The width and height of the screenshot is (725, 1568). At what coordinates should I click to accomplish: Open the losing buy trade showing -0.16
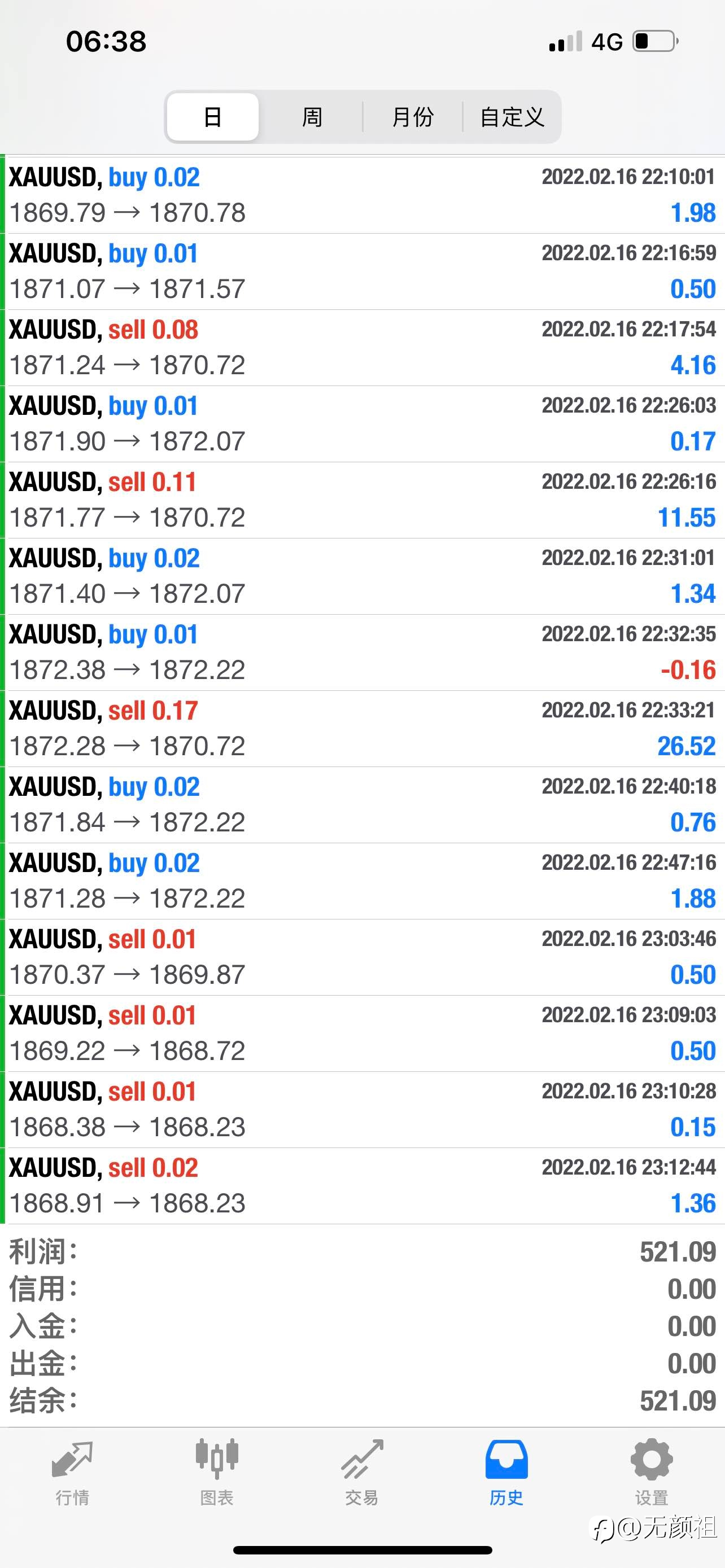pyautogui.click(x=364, y=652)
